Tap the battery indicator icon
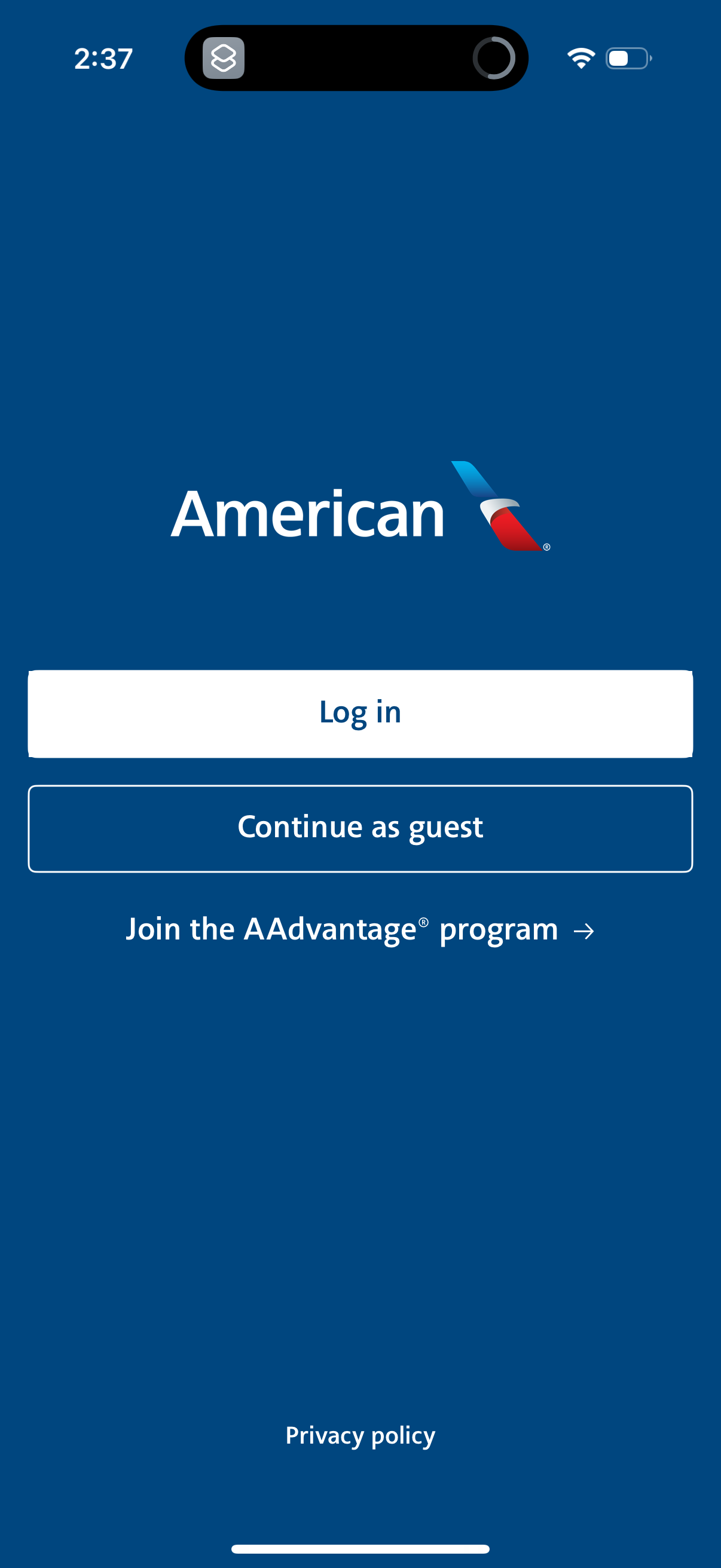Image resolution: width=721 pixels, height=1568 pixels. 628,58
